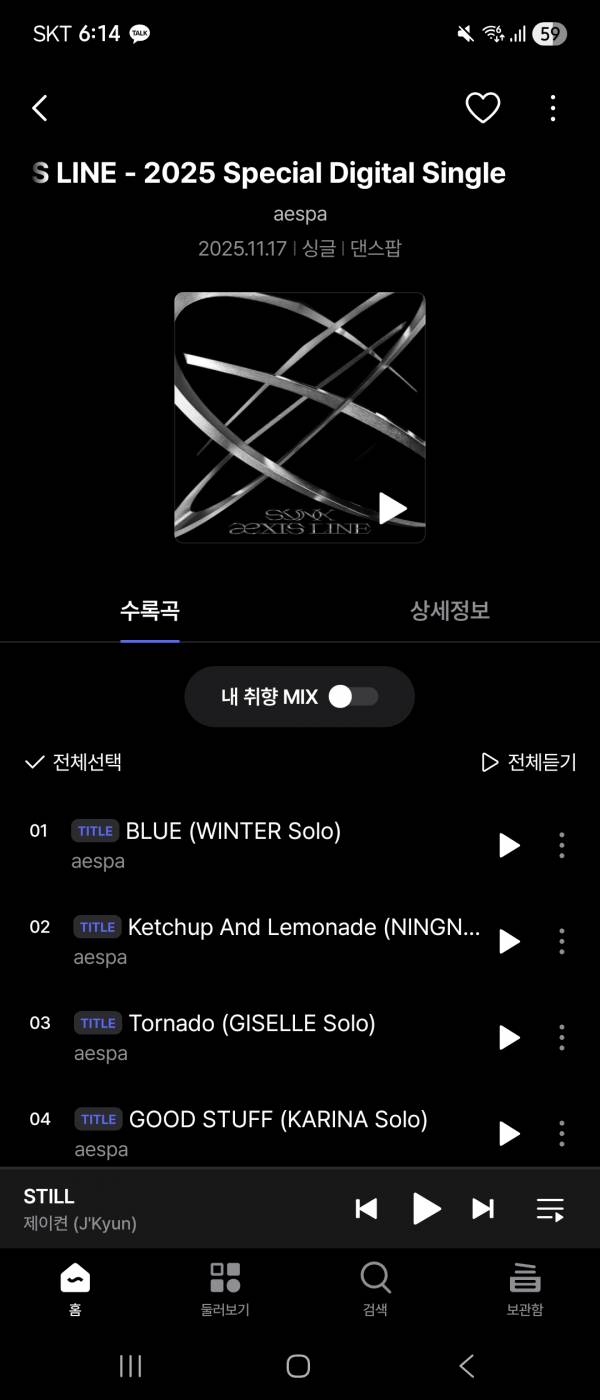Play the album from the cover art

tap(392, 508)
